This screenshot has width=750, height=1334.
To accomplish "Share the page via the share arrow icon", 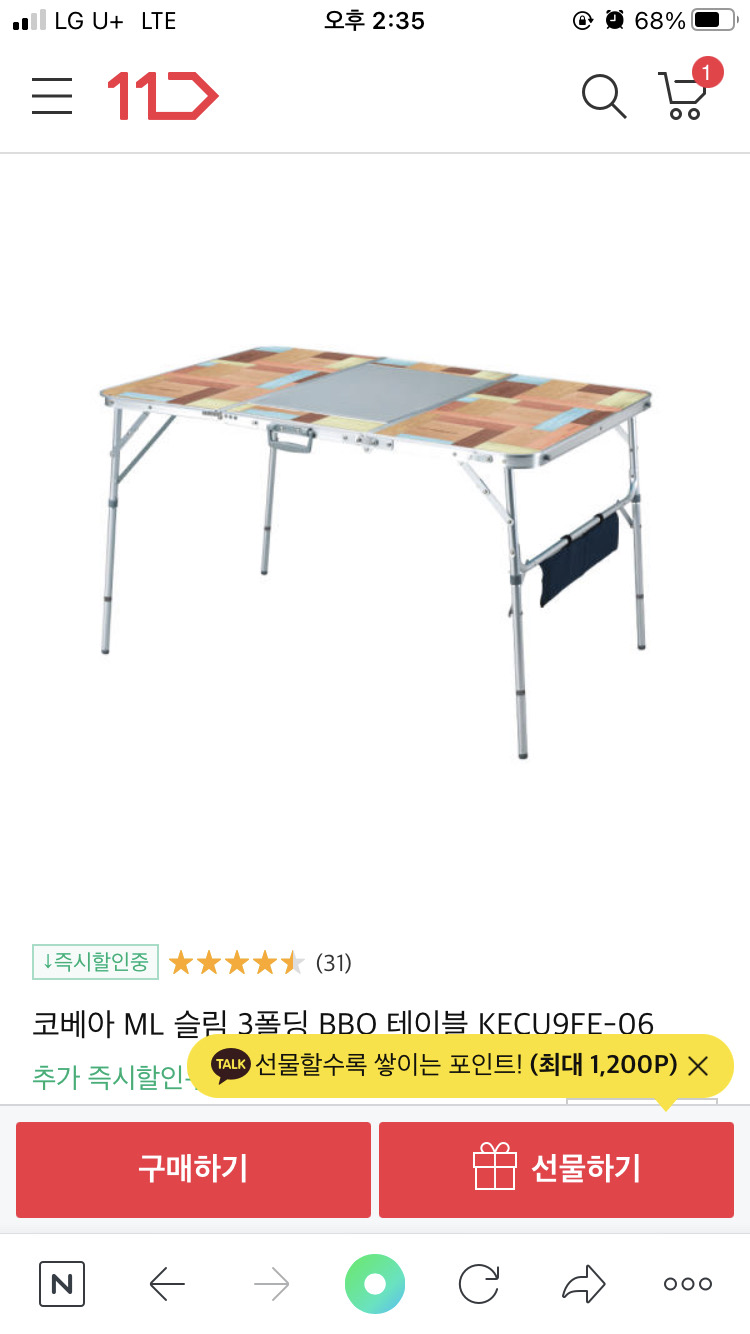I will pyautogui.click(x=584, y=1285).
